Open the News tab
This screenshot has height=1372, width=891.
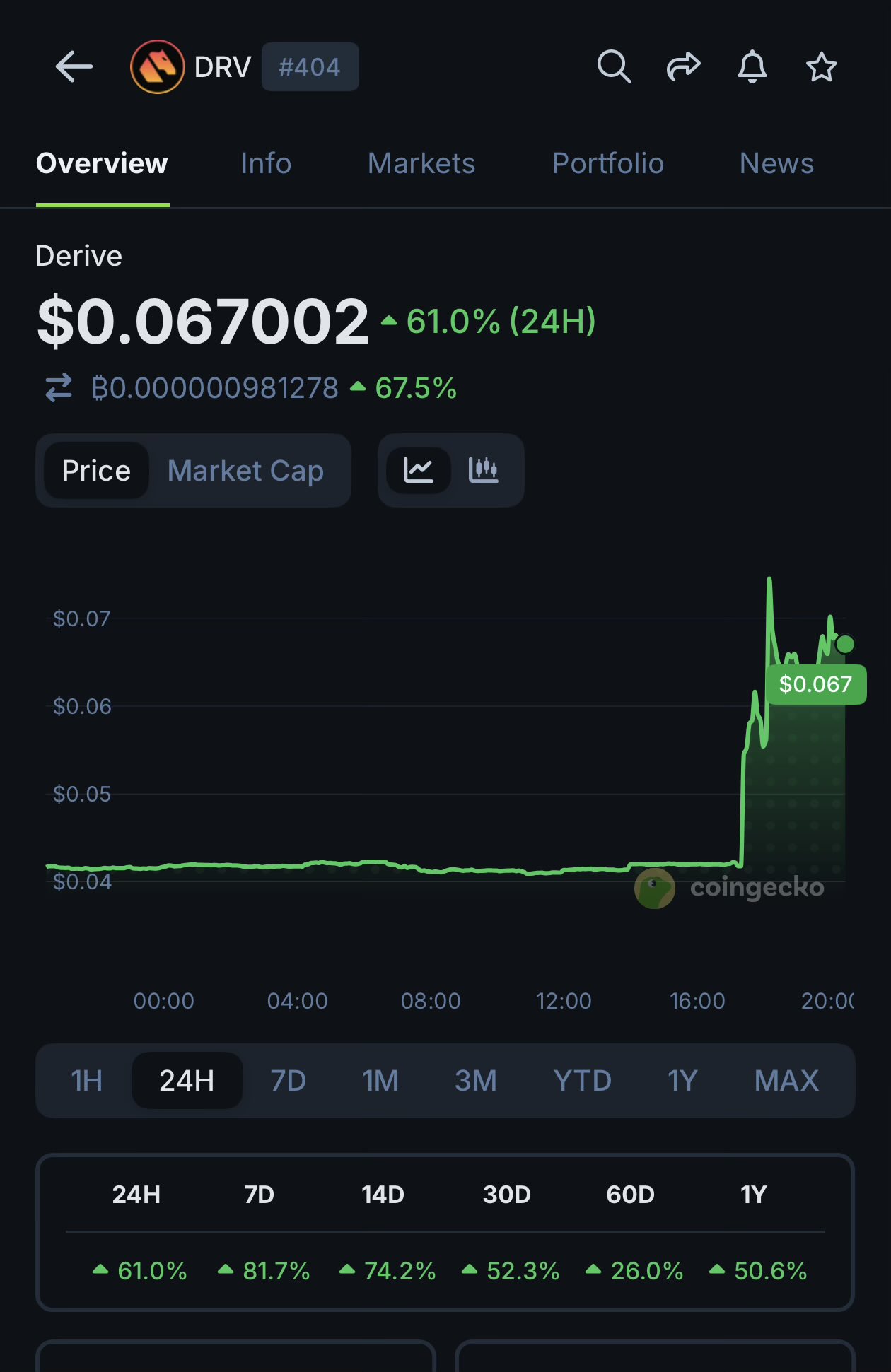[x=776, y=163]
